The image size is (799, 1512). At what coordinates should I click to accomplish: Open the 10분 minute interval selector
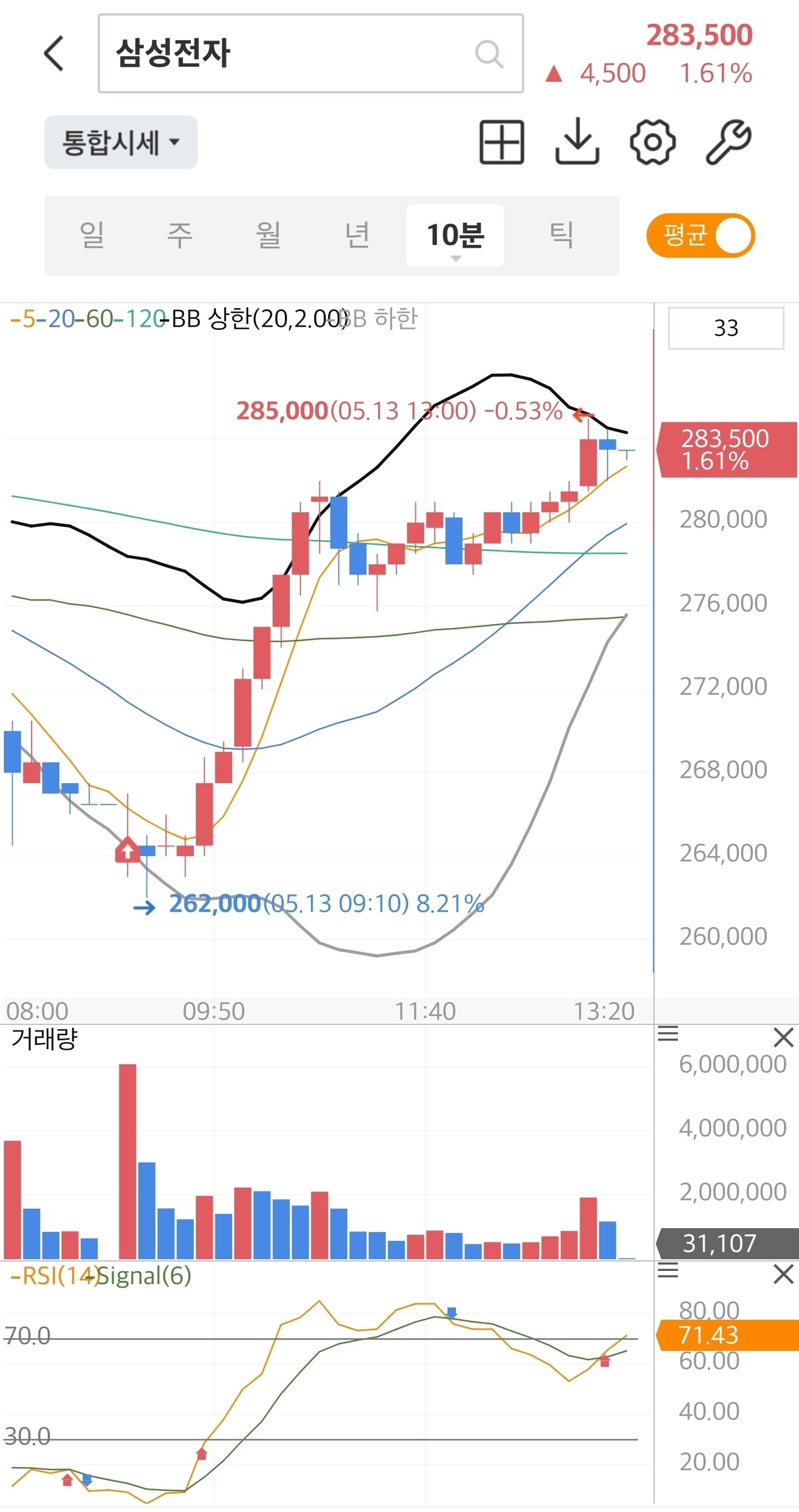[455, 236]
